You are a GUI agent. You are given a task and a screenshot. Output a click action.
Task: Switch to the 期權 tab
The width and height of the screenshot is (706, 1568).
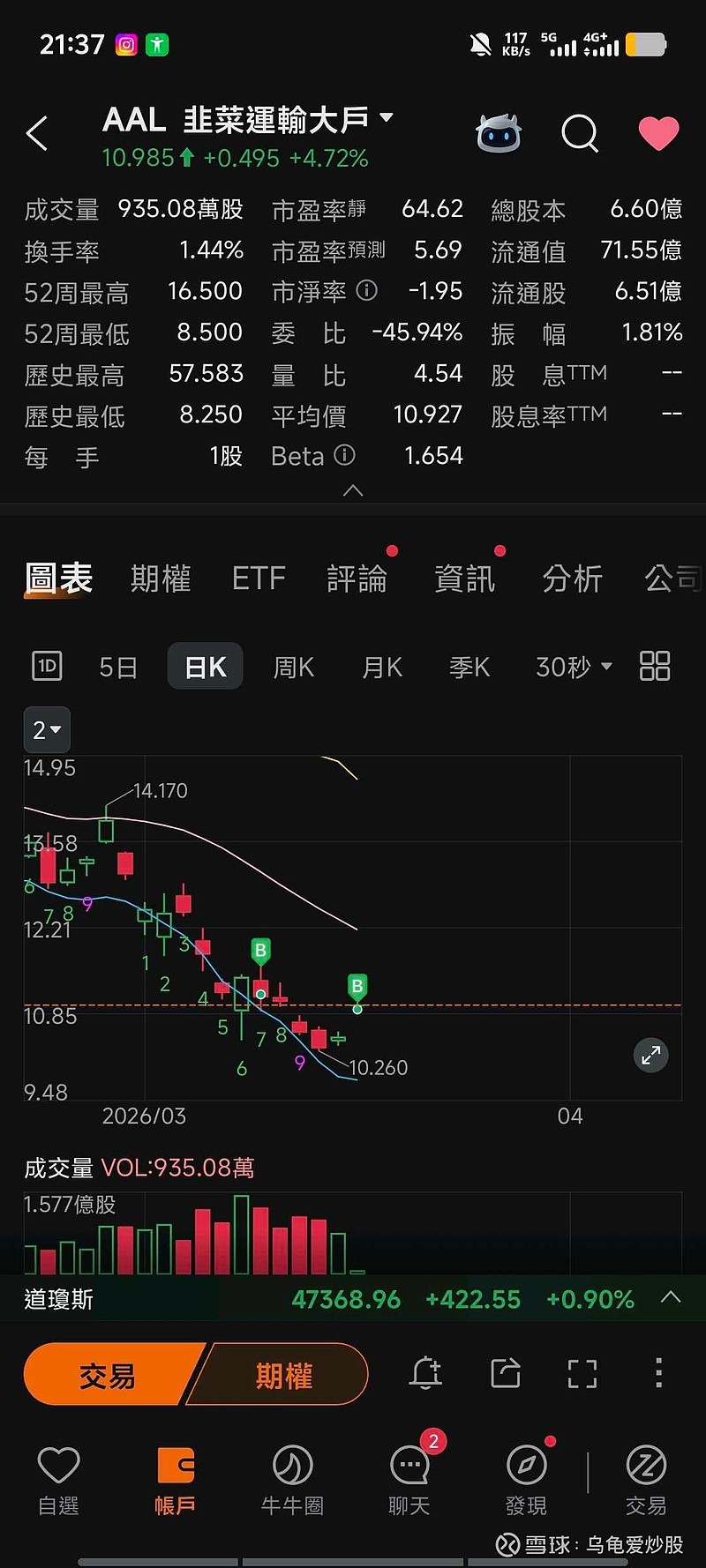[x=161, y=579]
